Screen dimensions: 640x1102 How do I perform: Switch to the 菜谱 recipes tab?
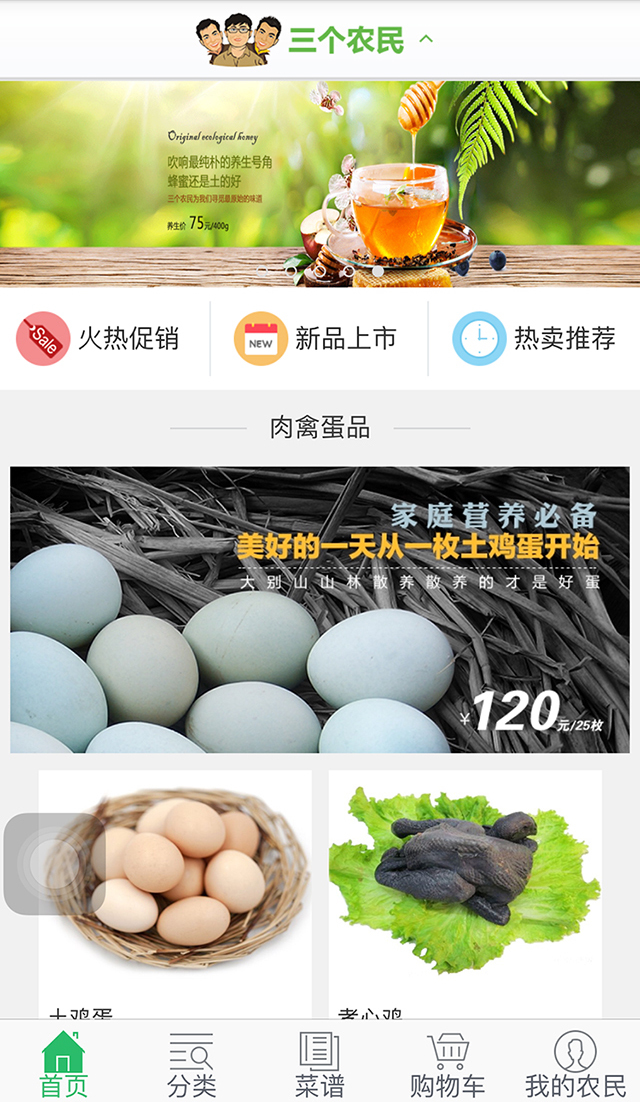point(319,1065)
